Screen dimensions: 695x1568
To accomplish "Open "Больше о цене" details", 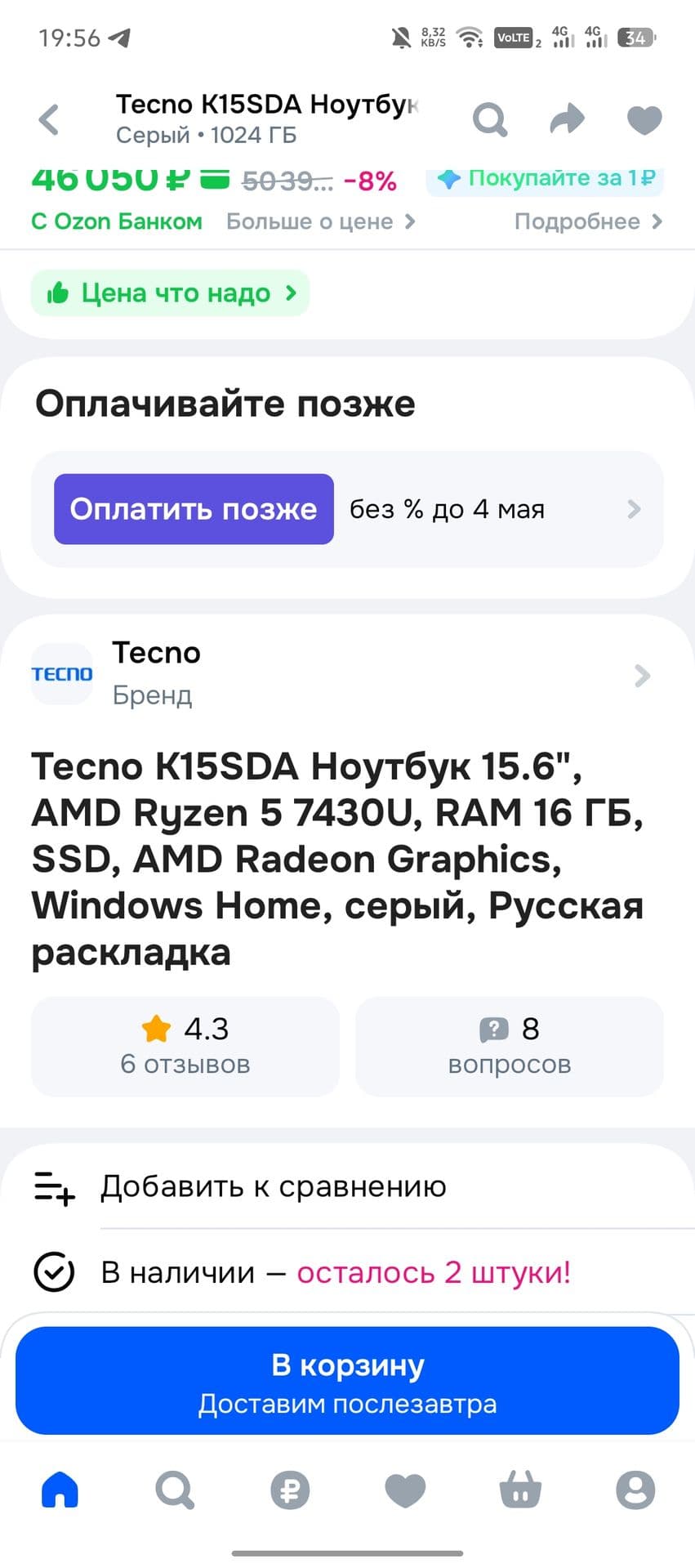I will [x=320, y=221].
